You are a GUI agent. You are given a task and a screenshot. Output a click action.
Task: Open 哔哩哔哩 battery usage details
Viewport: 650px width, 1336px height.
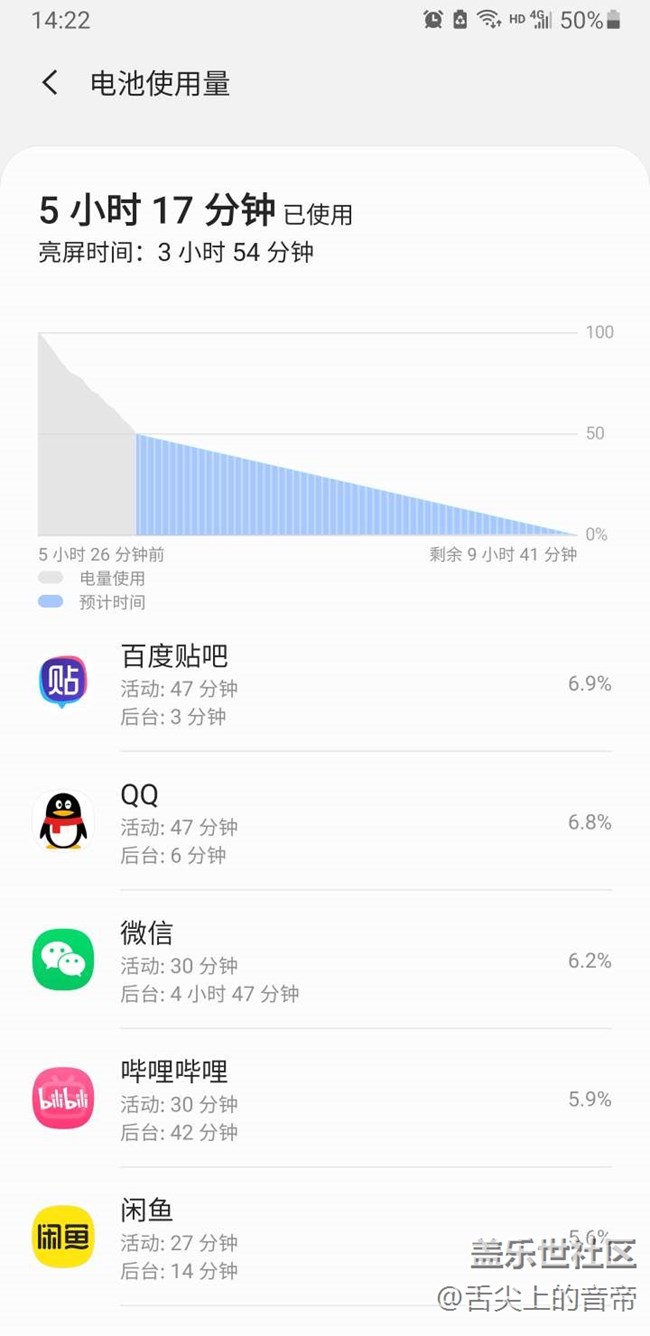pyautogui.click(x=325, y=1099)
